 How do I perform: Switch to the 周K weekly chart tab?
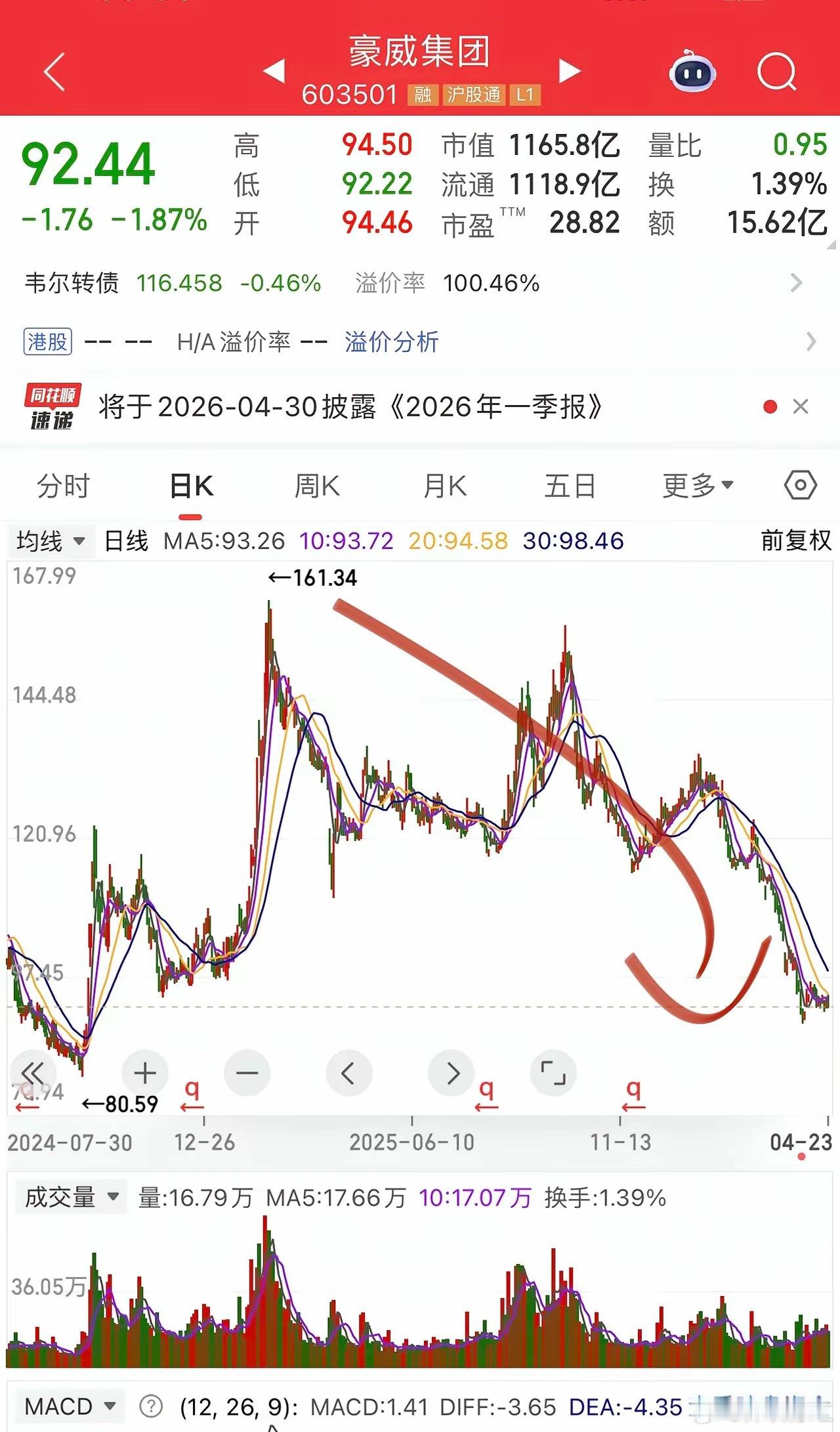[x=318, y=486]
